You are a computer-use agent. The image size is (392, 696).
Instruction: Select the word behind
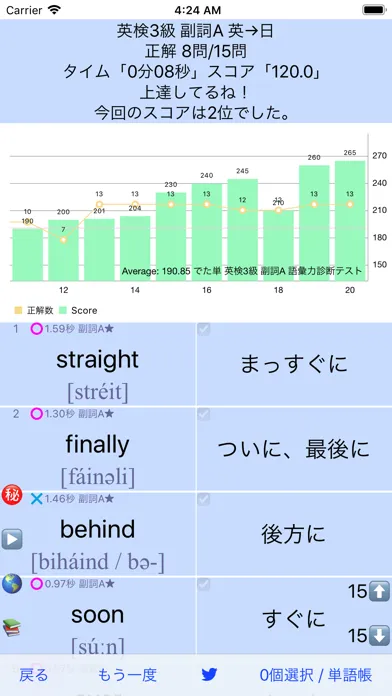[x=98, y=530]
